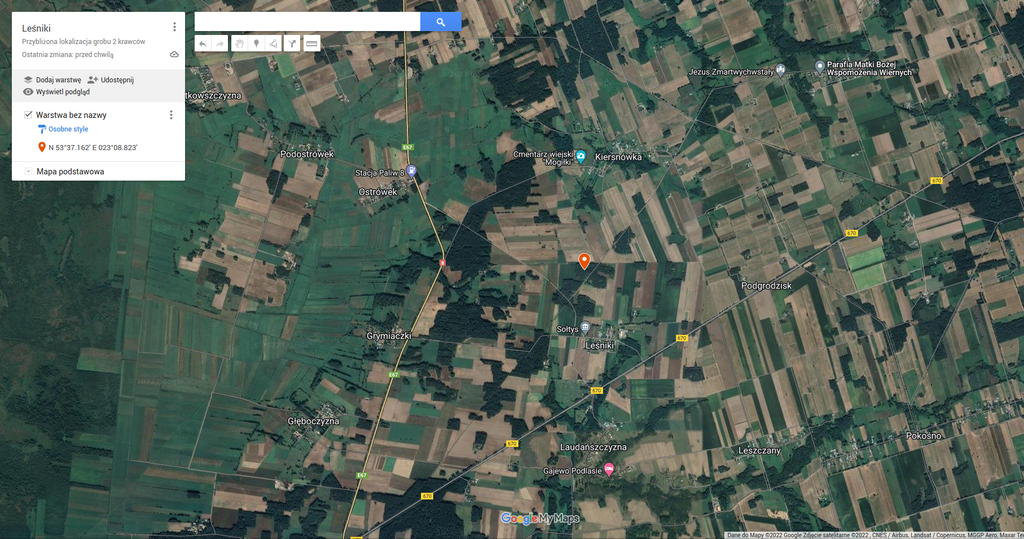Tap the blue search button
The width and height of the screenshot is (1024, 539).
(x=441, y=21)
